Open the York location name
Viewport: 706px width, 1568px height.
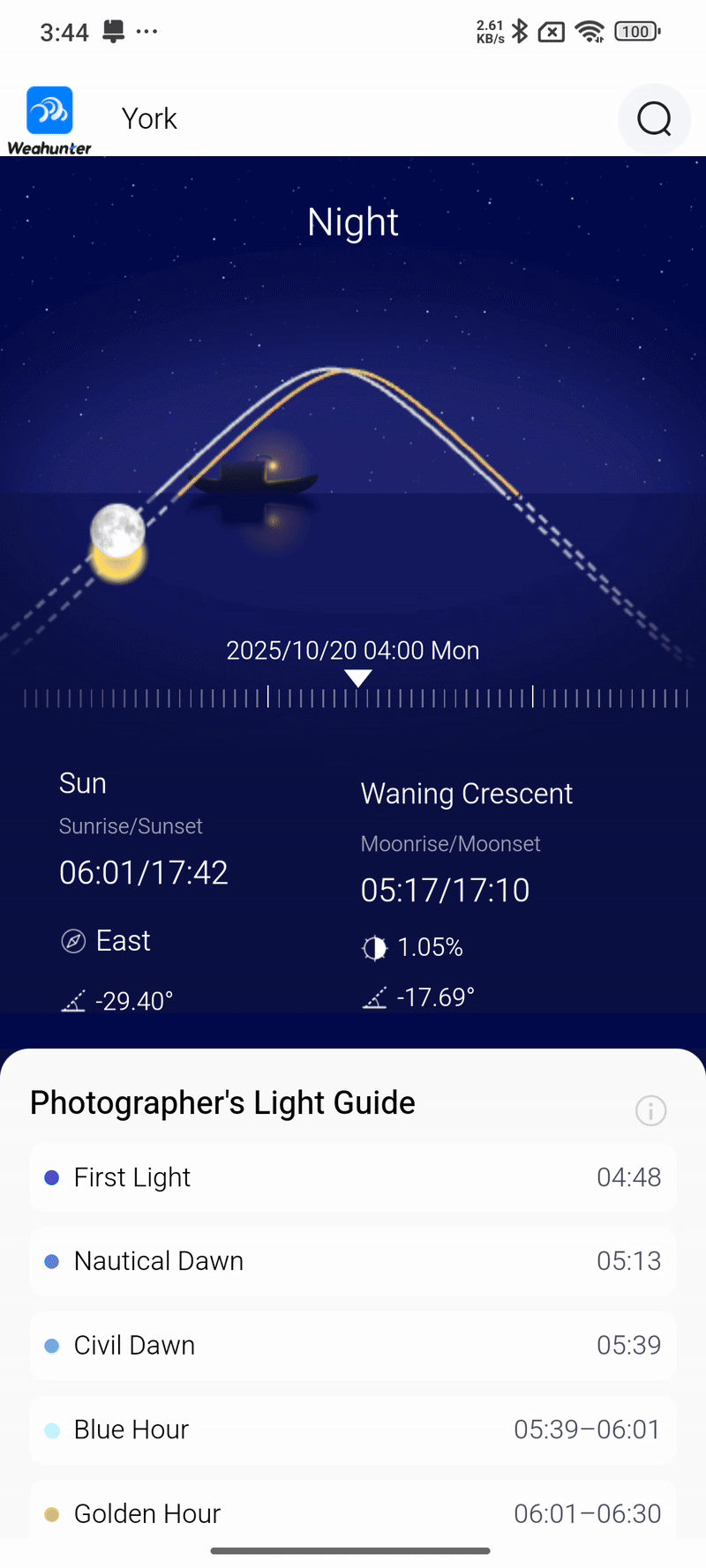point(149,119)
